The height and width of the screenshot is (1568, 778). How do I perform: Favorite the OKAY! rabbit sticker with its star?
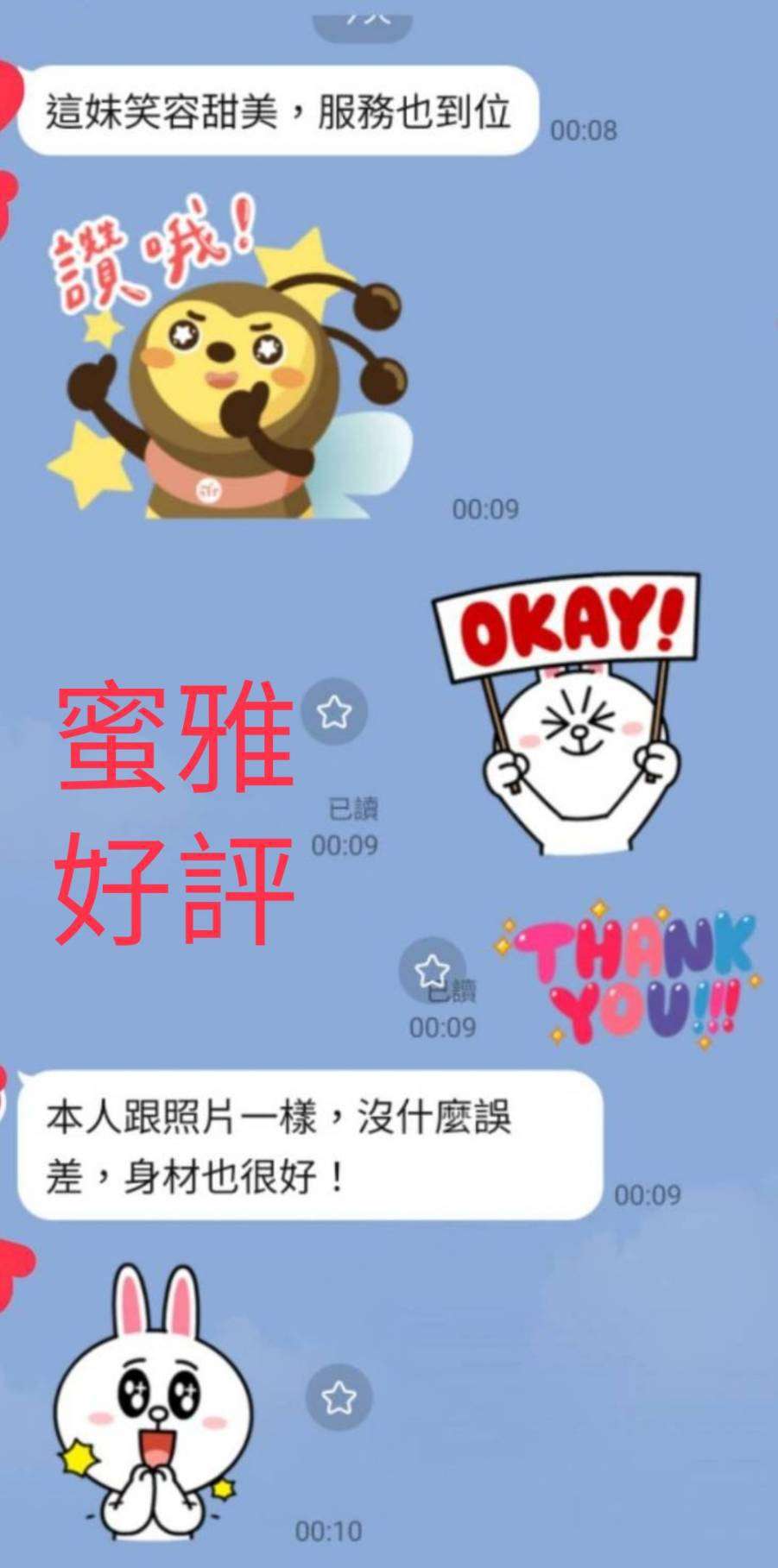(334, 712)
